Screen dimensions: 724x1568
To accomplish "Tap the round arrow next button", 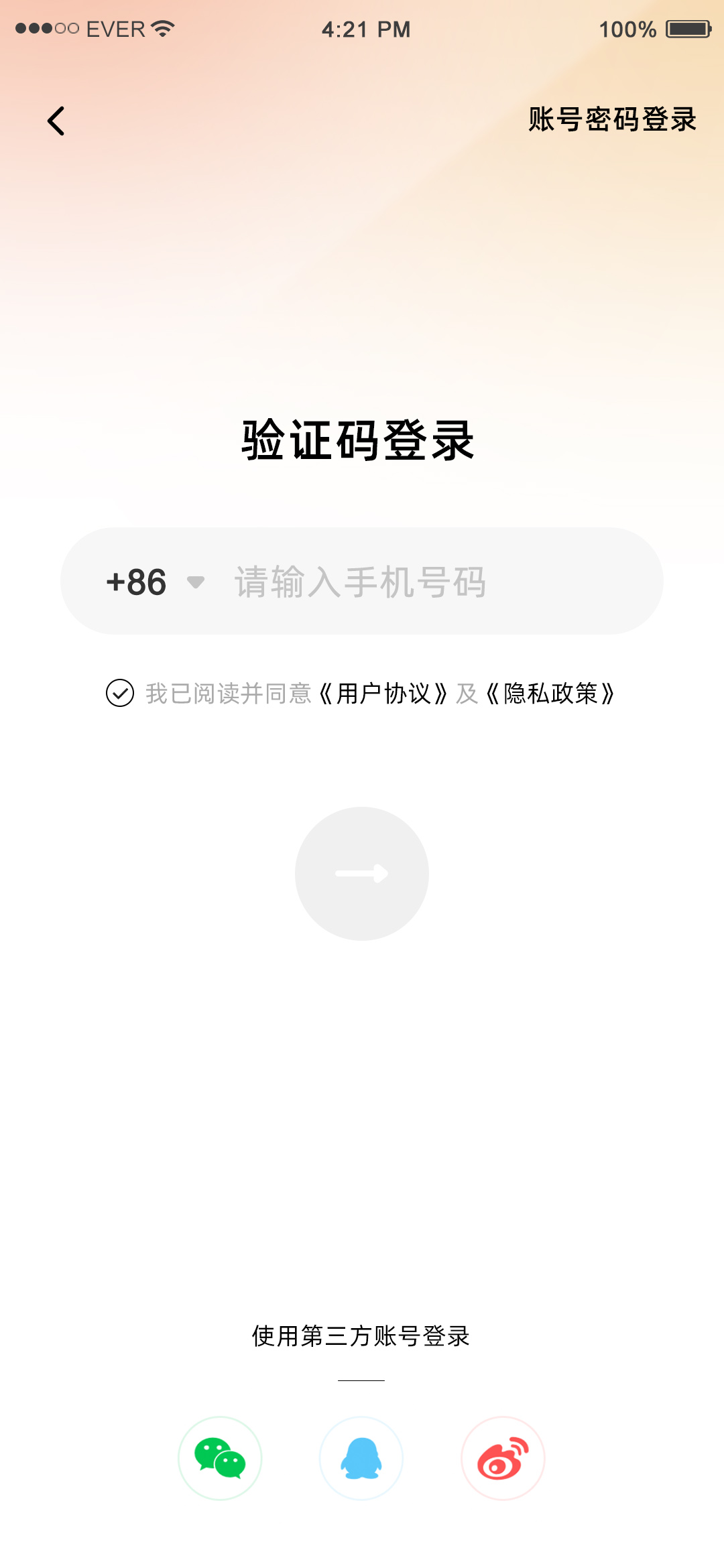I will coord(362,873).
